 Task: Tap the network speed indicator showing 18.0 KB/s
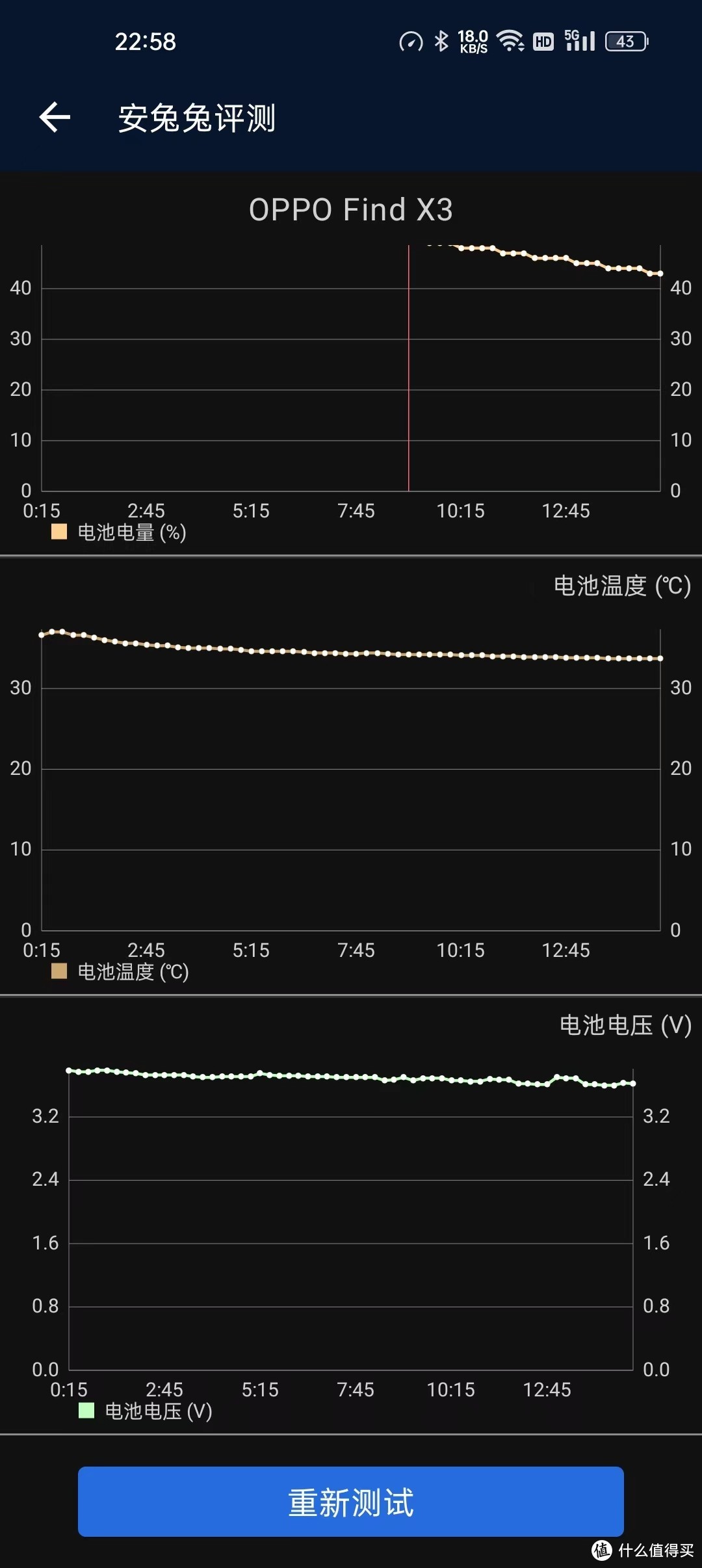tap(474, 41)
